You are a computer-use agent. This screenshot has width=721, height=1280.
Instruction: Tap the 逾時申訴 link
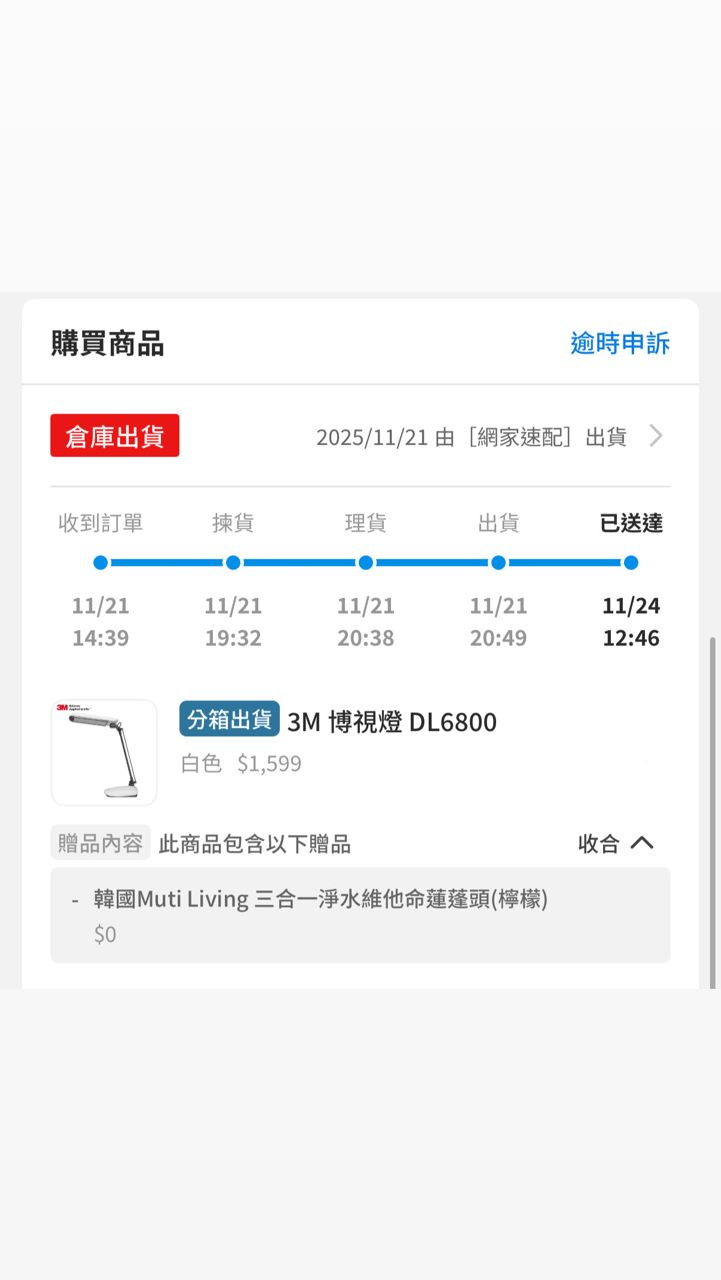[x=620, y=343]
